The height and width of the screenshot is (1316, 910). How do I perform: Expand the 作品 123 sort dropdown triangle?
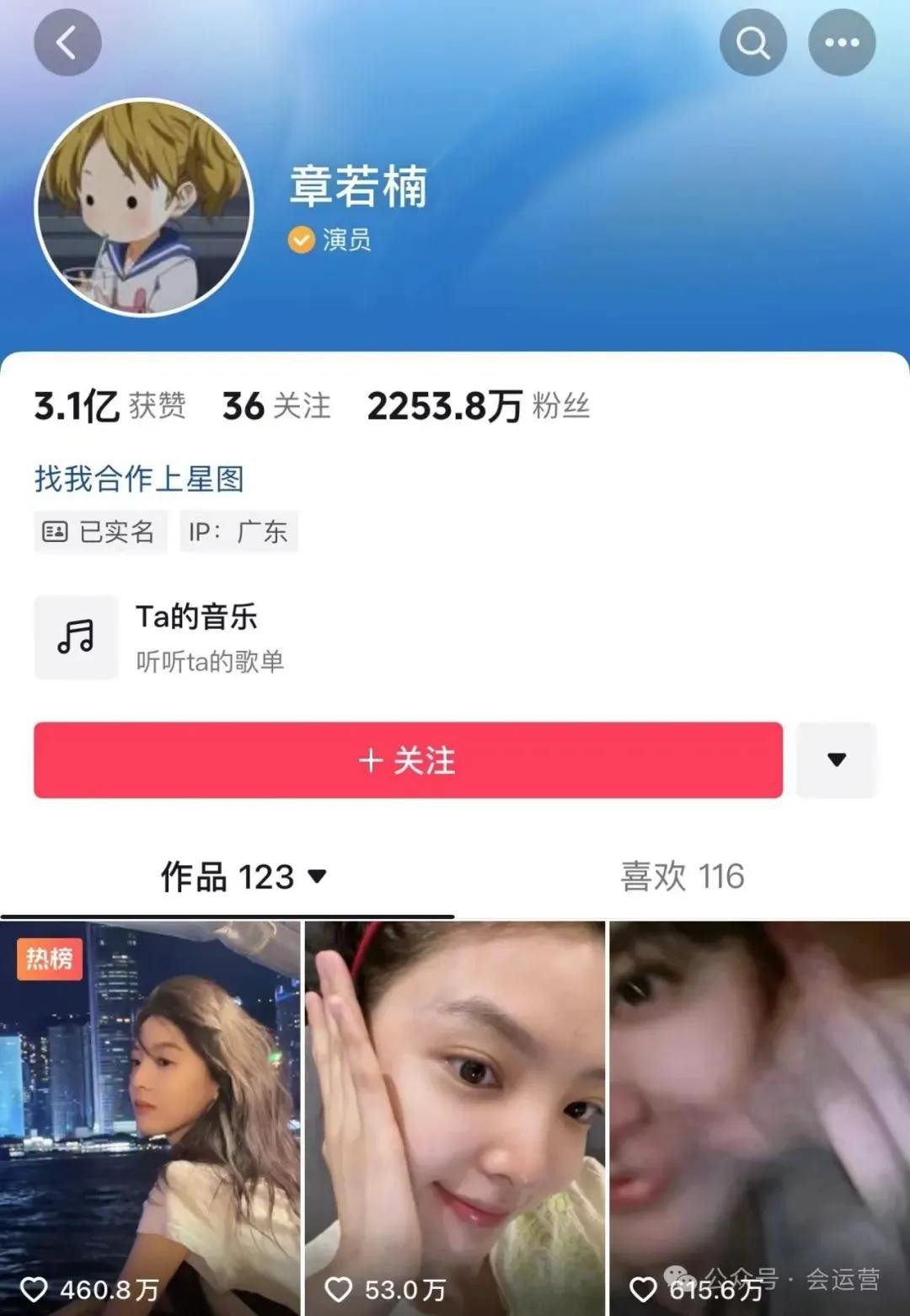317,878
